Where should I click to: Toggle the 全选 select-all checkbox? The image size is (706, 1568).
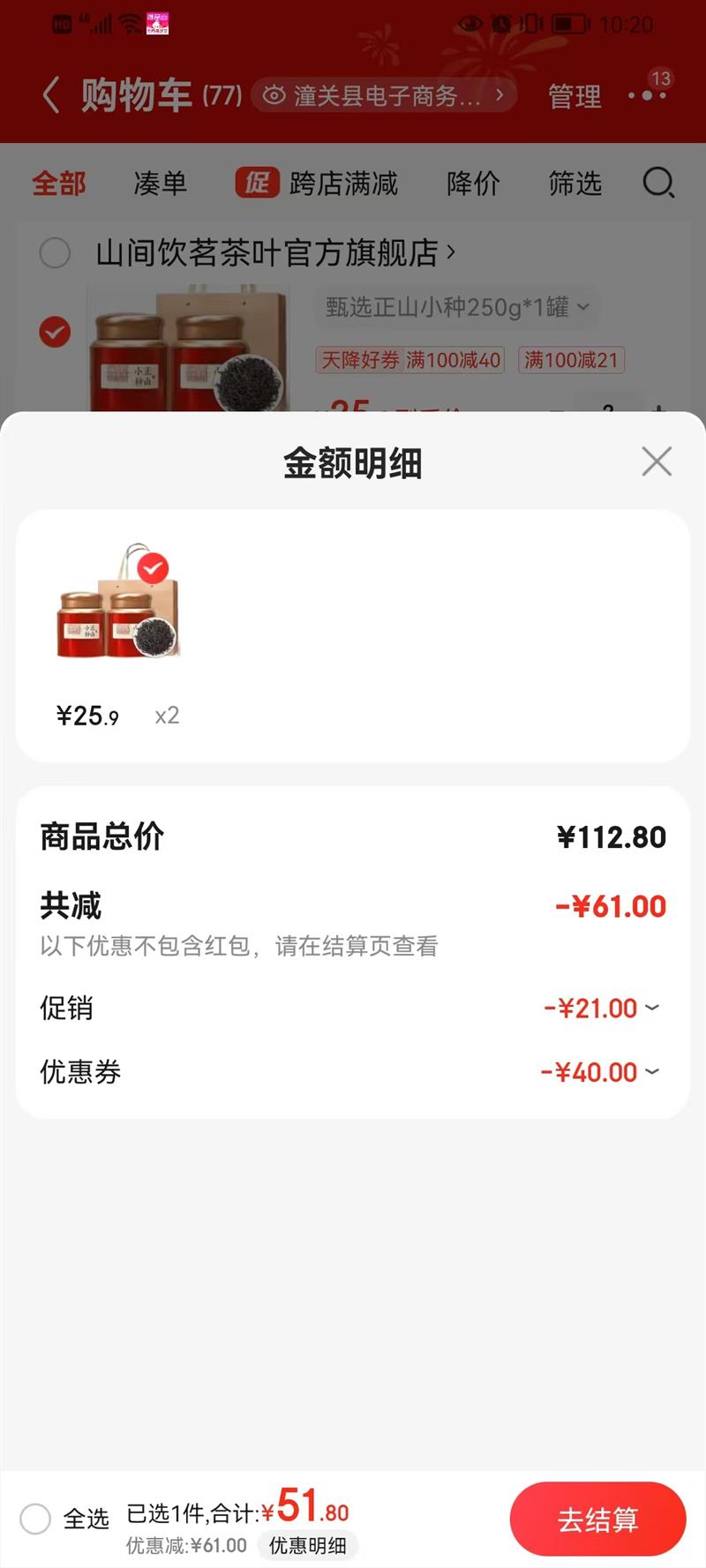pyautogui.click(x=36, y=1519)
